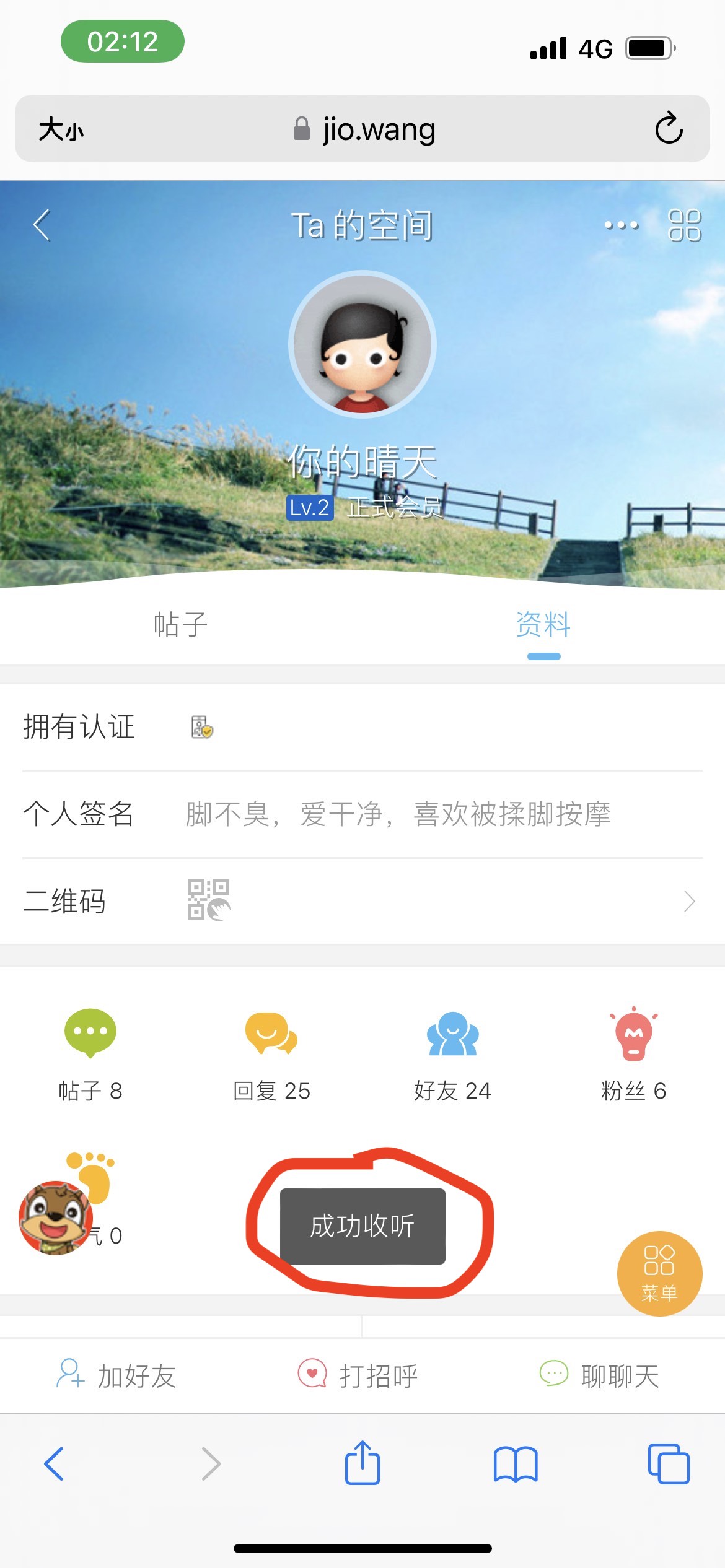Go back from Ta的空间 page

pyautogui.click(x=42, y=225)
